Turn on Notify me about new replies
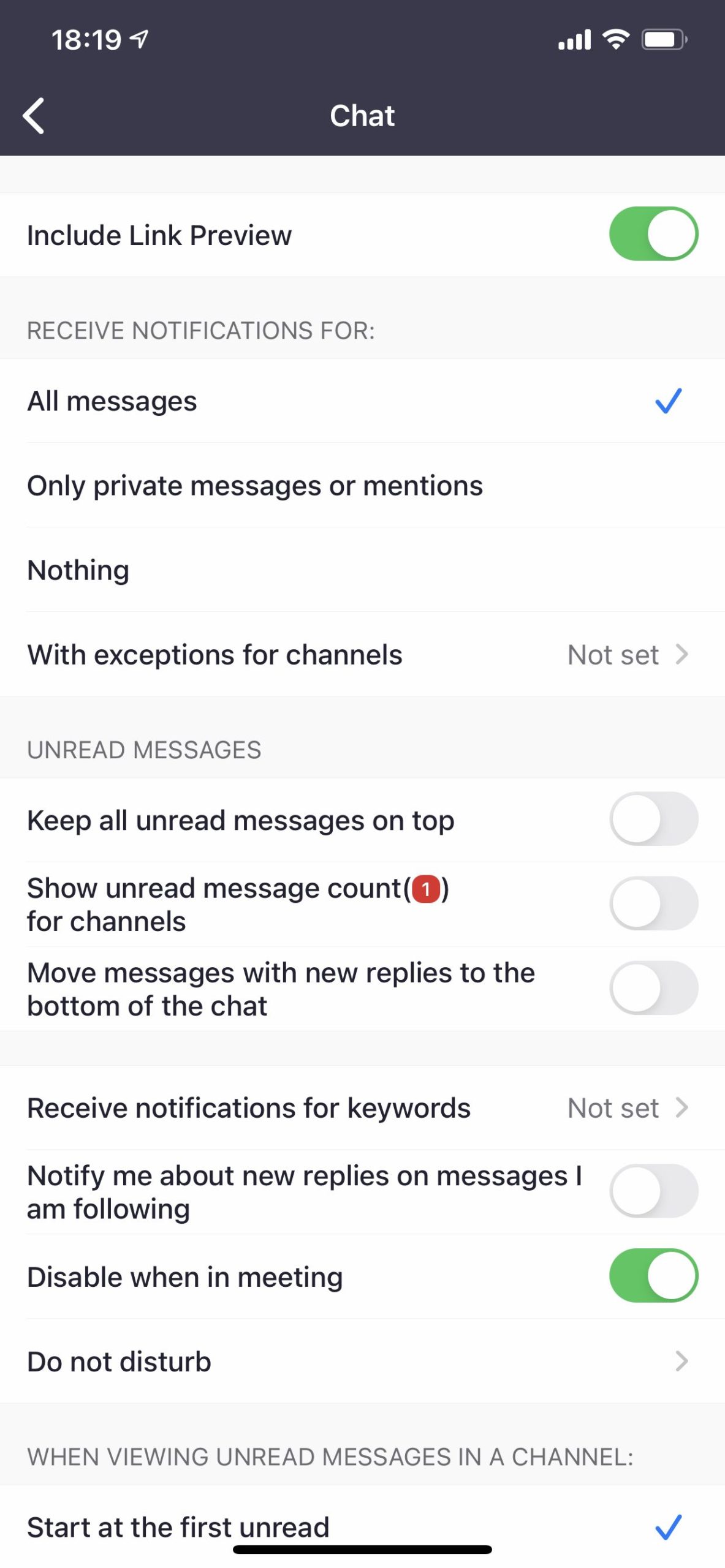This screenshot has height=1568, width=725. [x=653, y=1191]
